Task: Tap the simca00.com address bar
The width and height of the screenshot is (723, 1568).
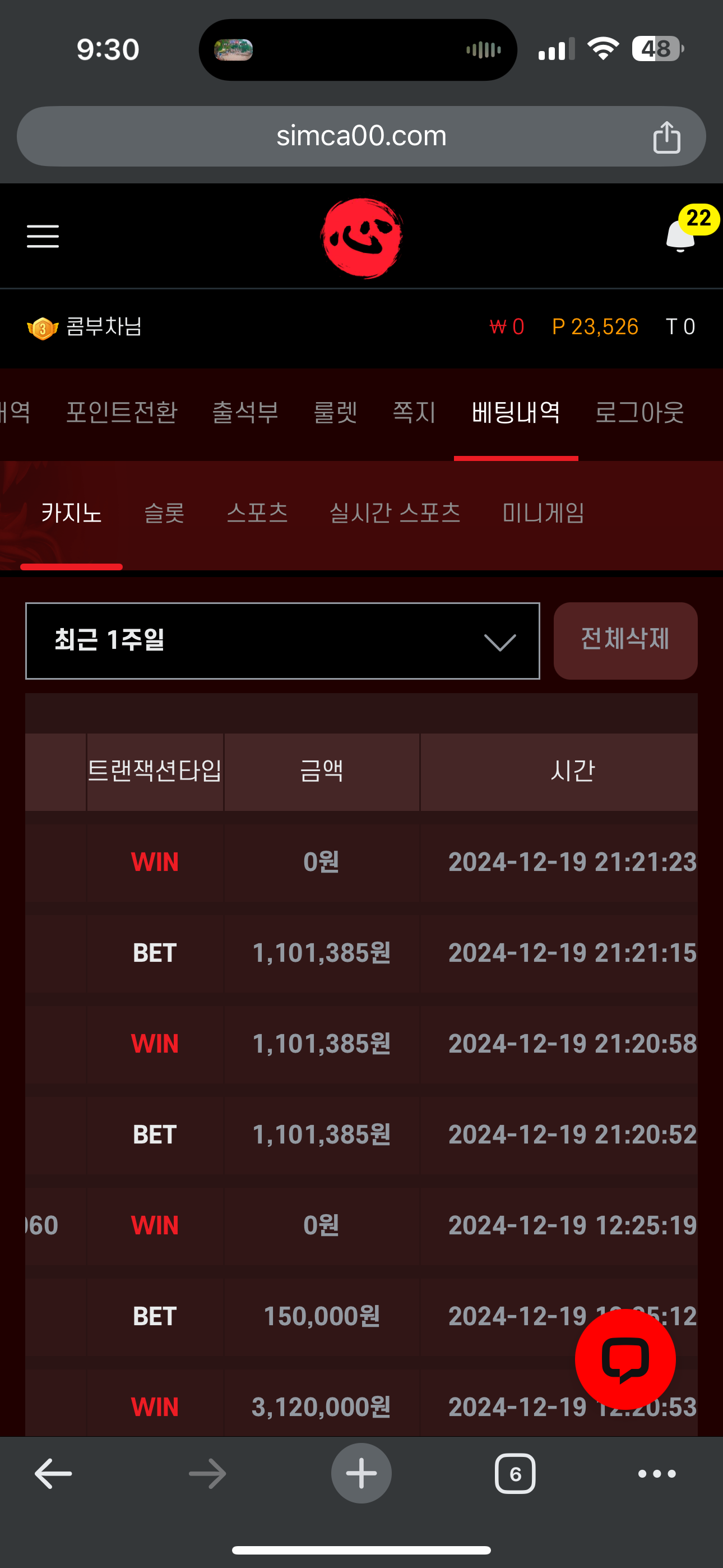Action: point(361,136)
